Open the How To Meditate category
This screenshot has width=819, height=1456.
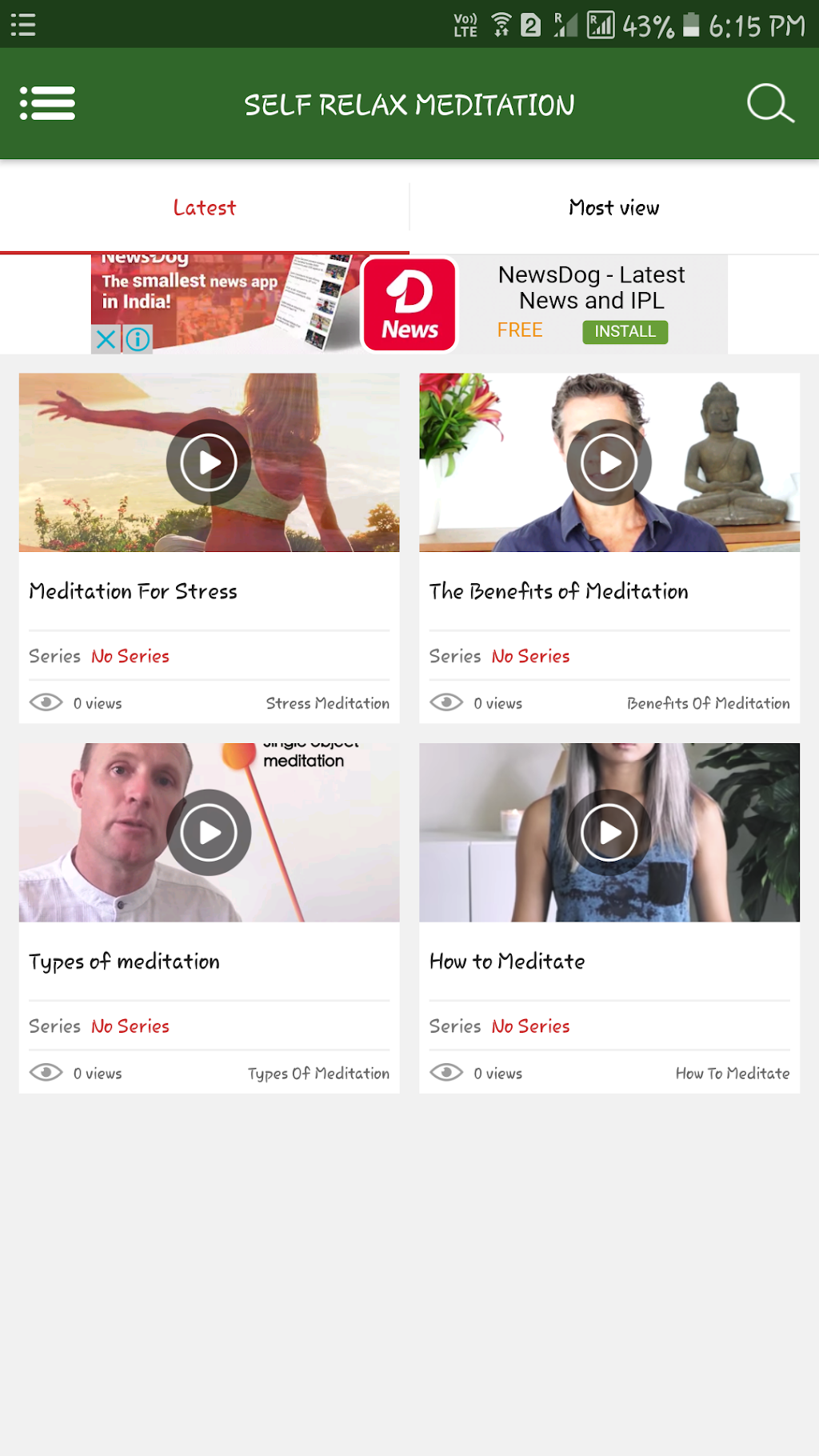[732, 1074]
